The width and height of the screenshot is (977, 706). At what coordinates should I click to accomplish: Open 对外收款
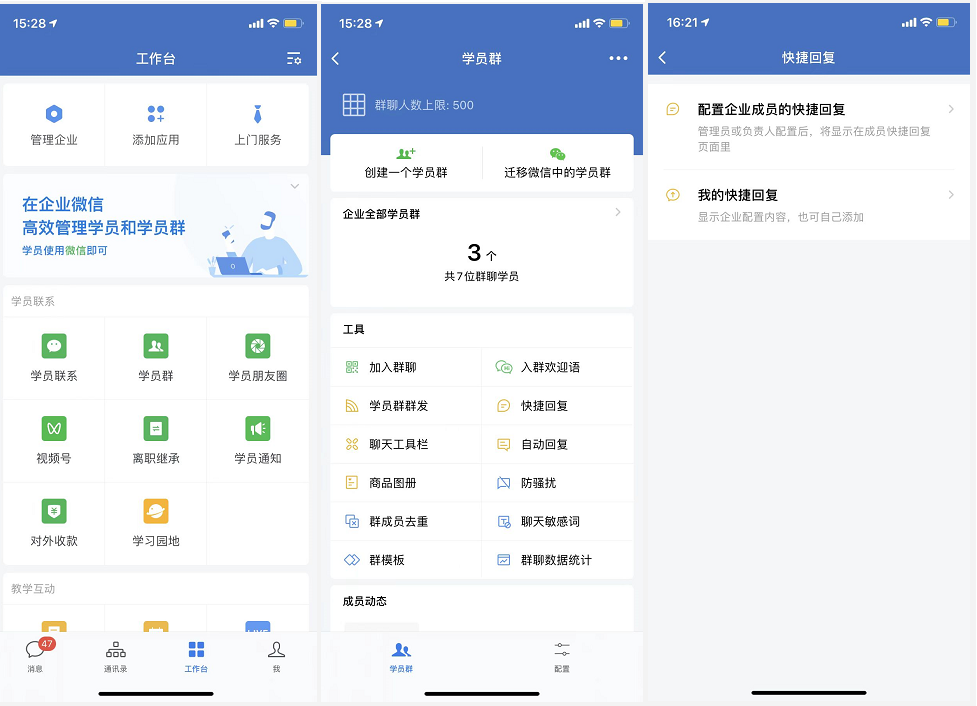54,523
